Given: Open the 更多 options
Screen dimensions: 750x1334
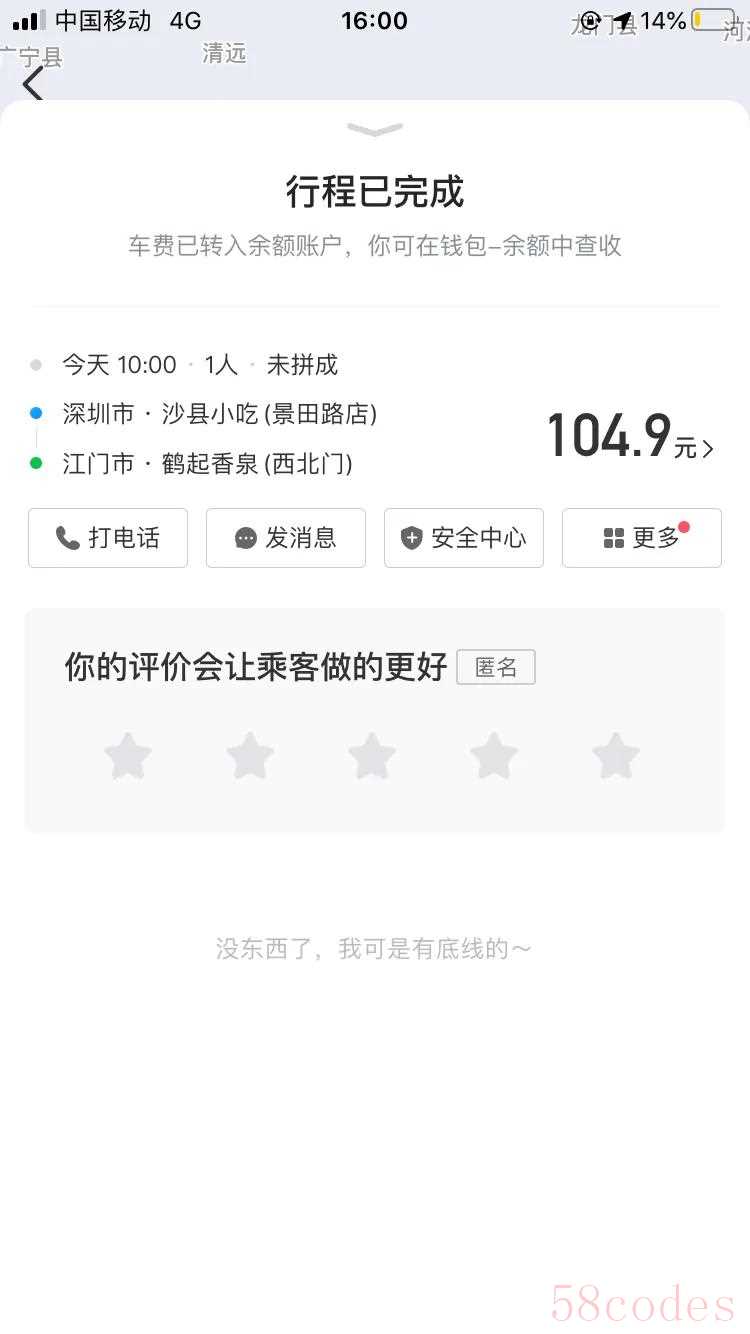Looking at the screenshot, I should 642,538.
